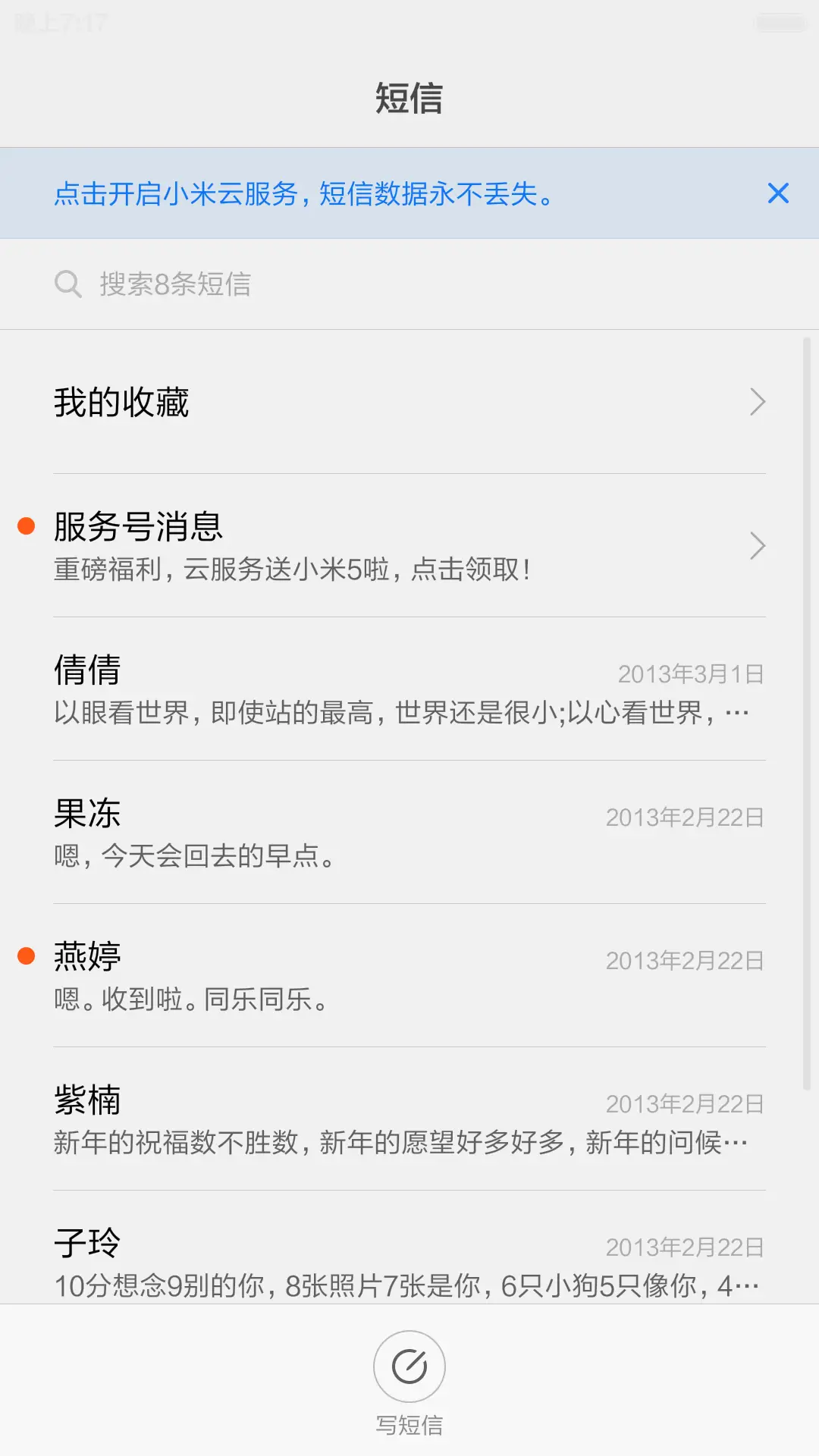Tap the 点击开启小米云服务 banner link
Image resolution: width=819 pixels, height=1456 pixels.
(303, 195)
